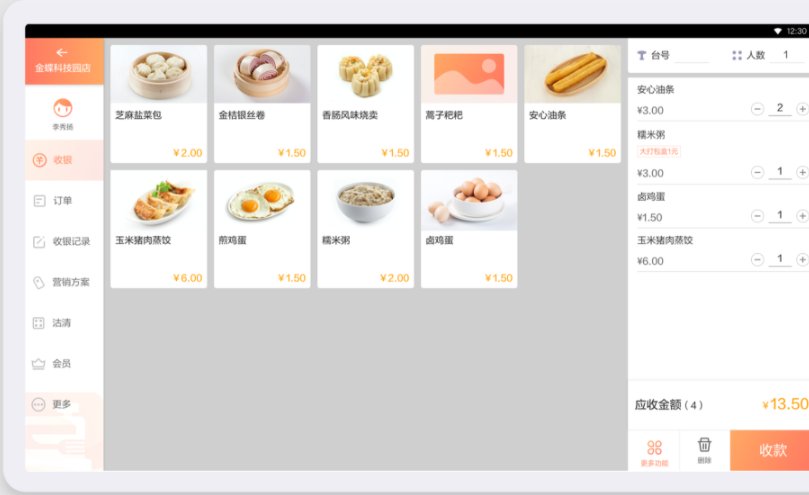Tap 收款 to collect payment

coord(771,451)
